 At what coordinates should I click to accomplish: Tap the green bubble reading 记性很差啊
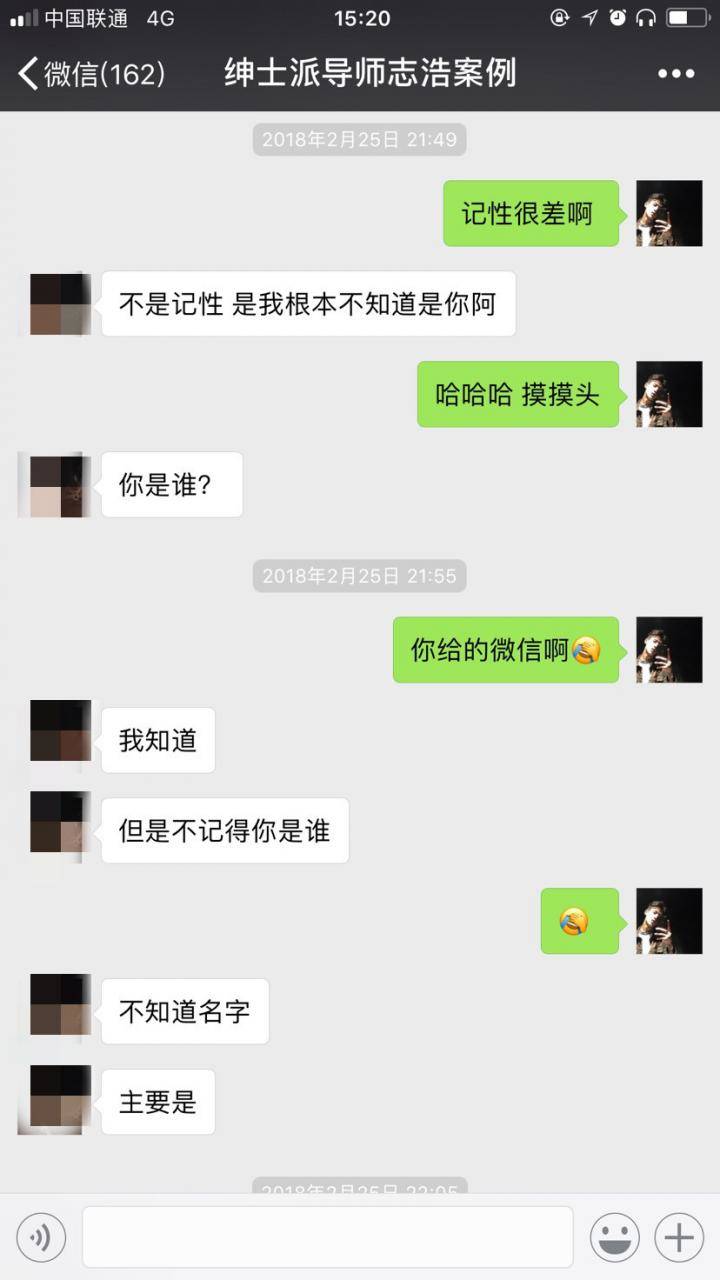pos(530,213)
